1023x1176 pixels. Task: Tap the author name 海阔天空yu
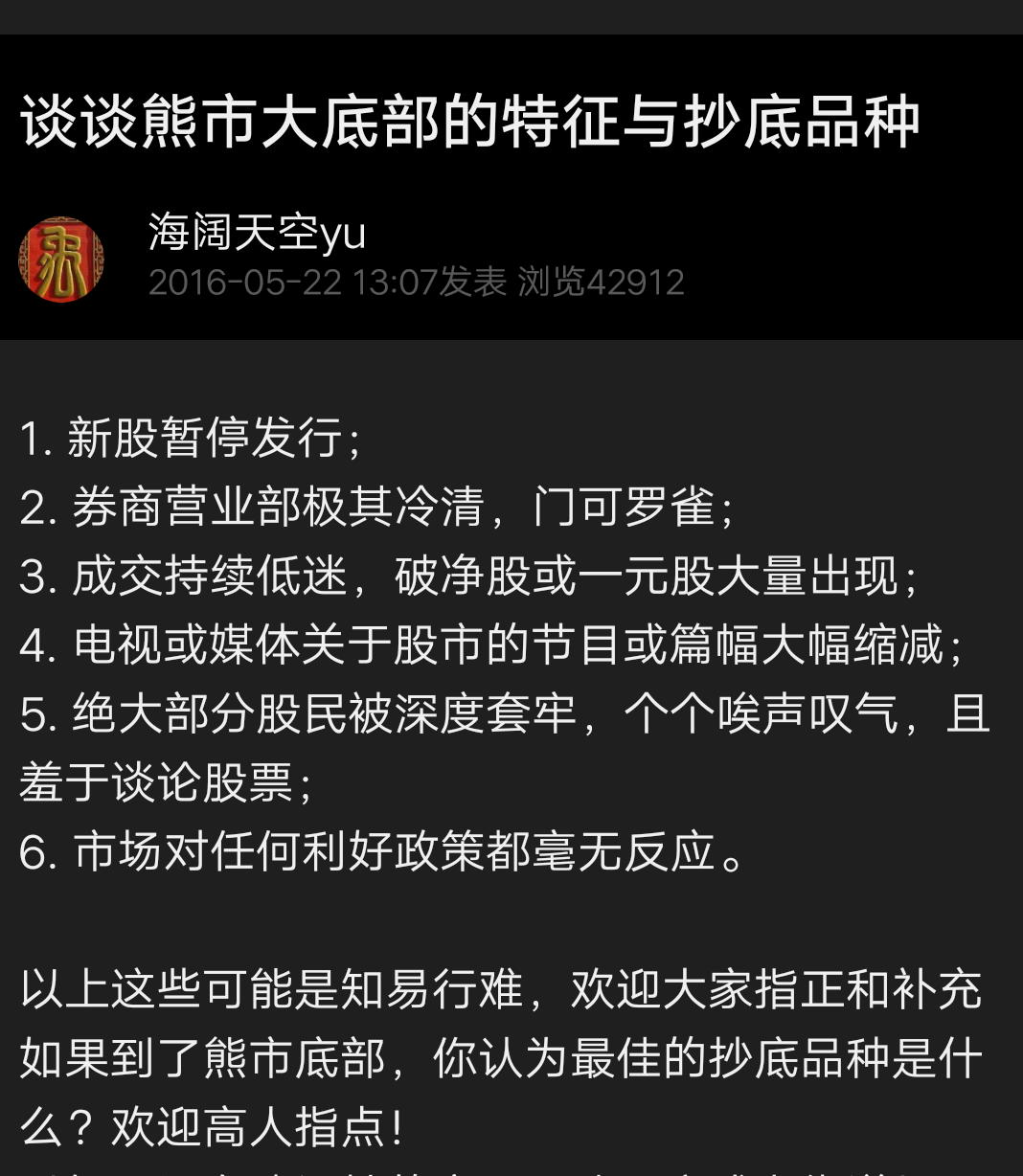coord(257,233)
